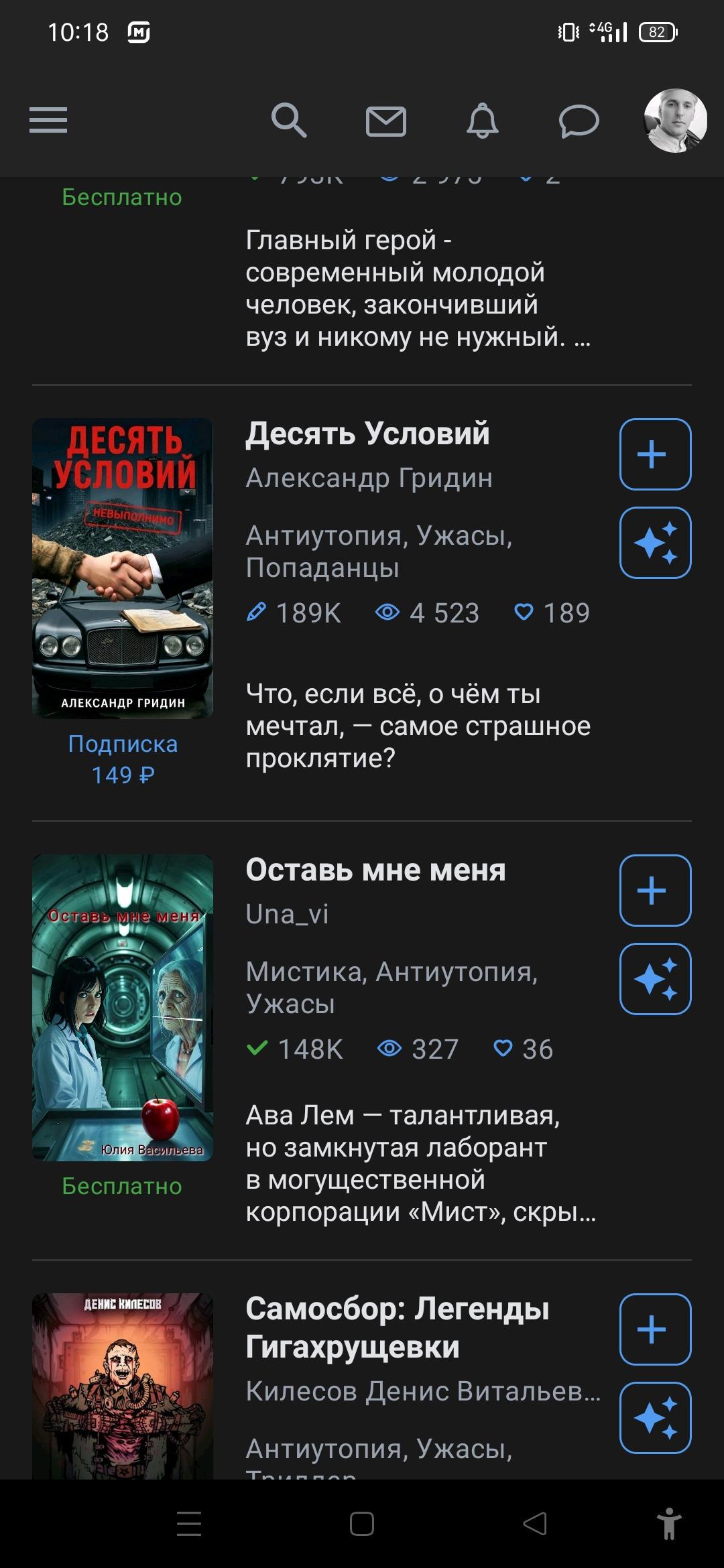The height and width of the screenshot is (1568, 724).
Task: Open Оставь мне меня book cover
Action: pos(123,1007)
